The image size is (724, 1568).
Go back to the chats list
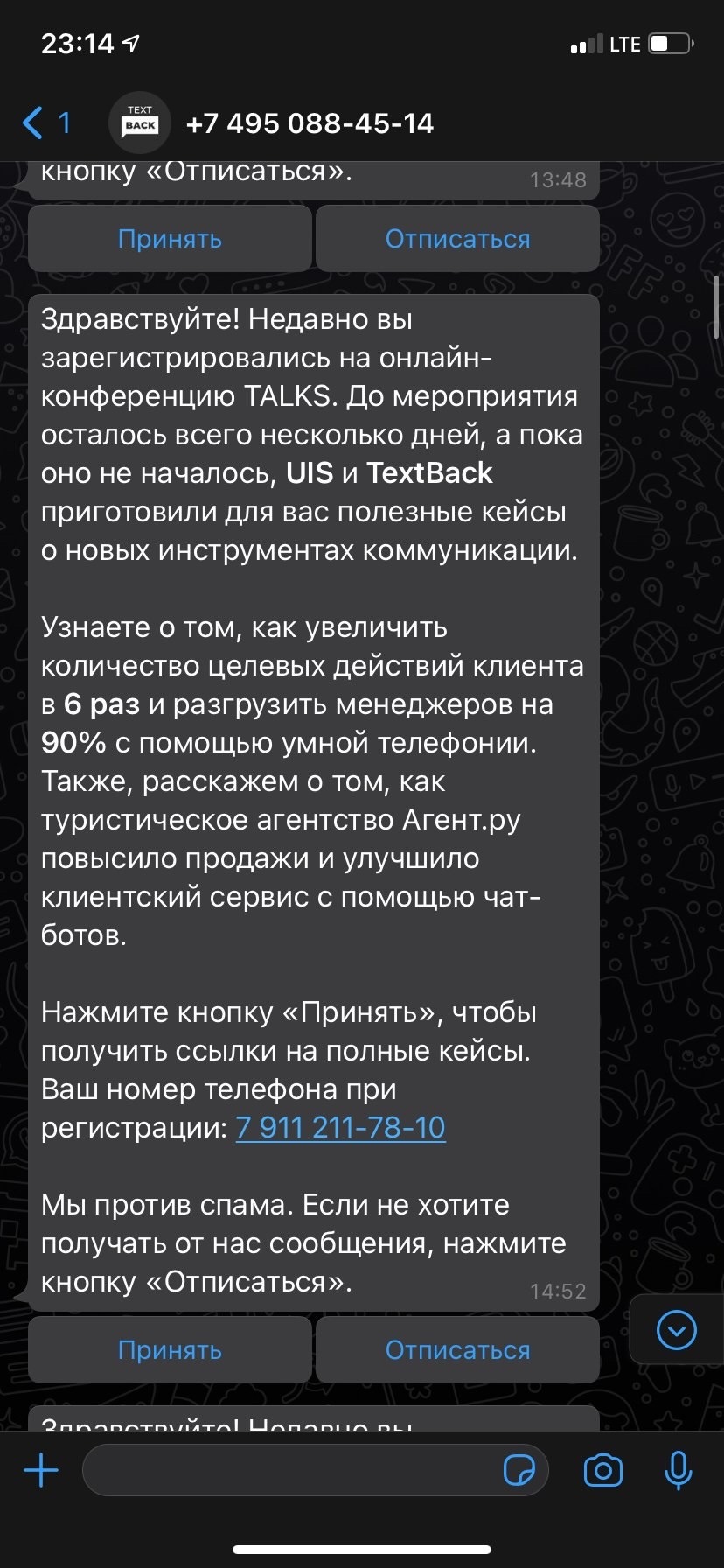point(44,123)
